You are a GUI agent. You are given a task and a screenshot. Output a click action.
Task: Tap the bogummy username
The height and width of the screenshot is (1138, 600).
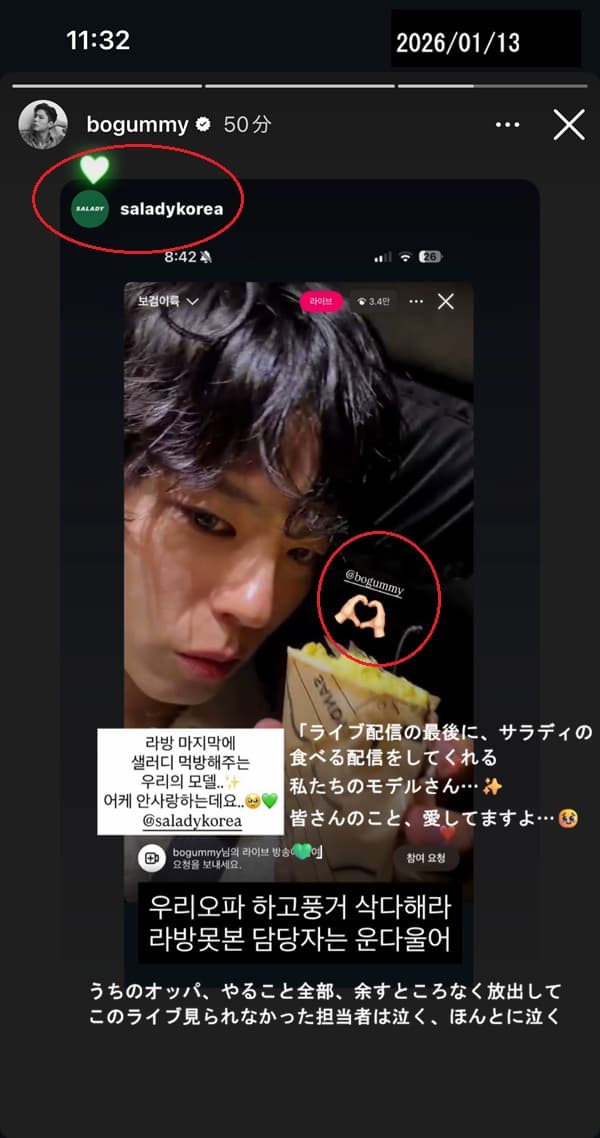click(137, 125)
